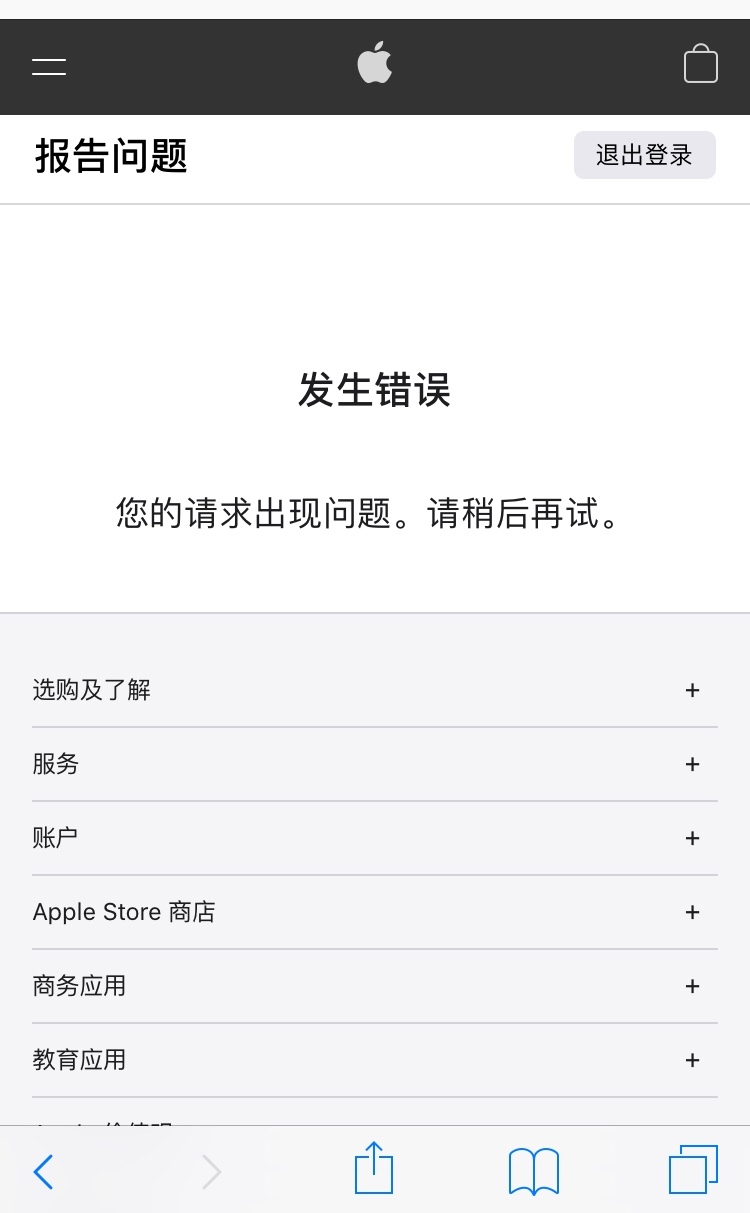The height and width of the screenshot is (1213, 750).
Task: Go back to the previous page
Action: (x=43, y=1171)
